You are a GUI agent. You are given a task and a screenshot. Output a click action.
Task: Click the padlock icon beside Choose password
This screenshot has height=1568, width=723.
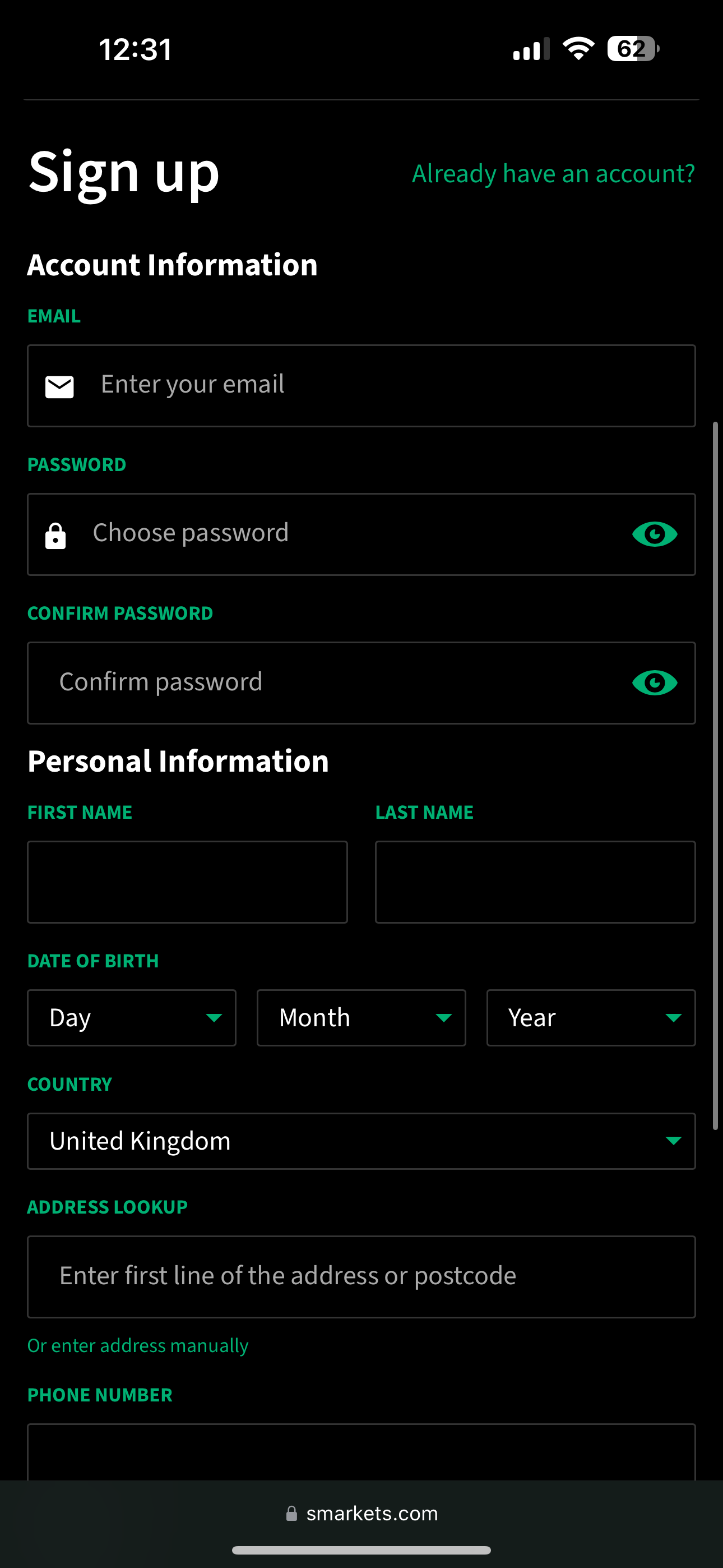click(55, 534)
